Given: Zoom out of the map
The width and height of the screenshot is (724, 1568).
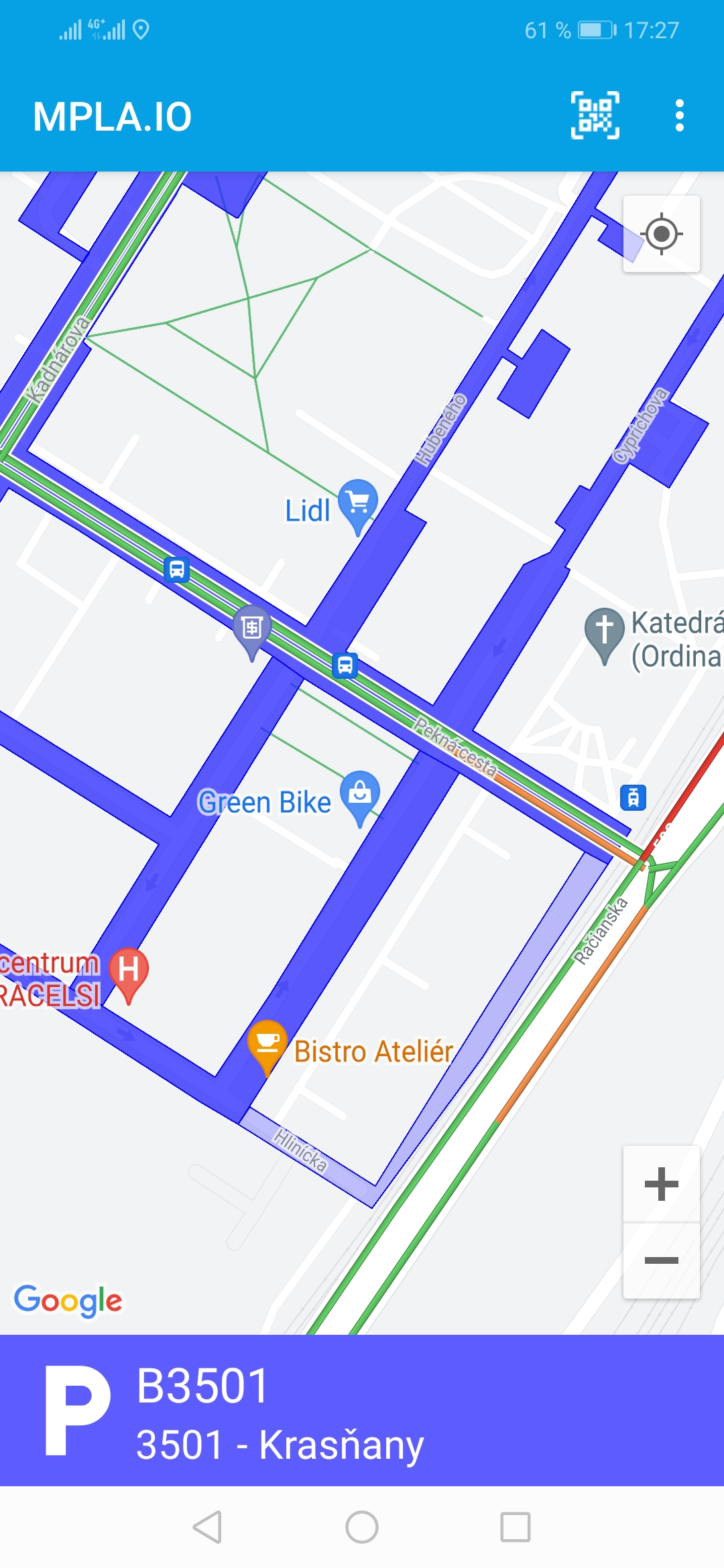Looking at the screenshot, I should (662, 1260).
